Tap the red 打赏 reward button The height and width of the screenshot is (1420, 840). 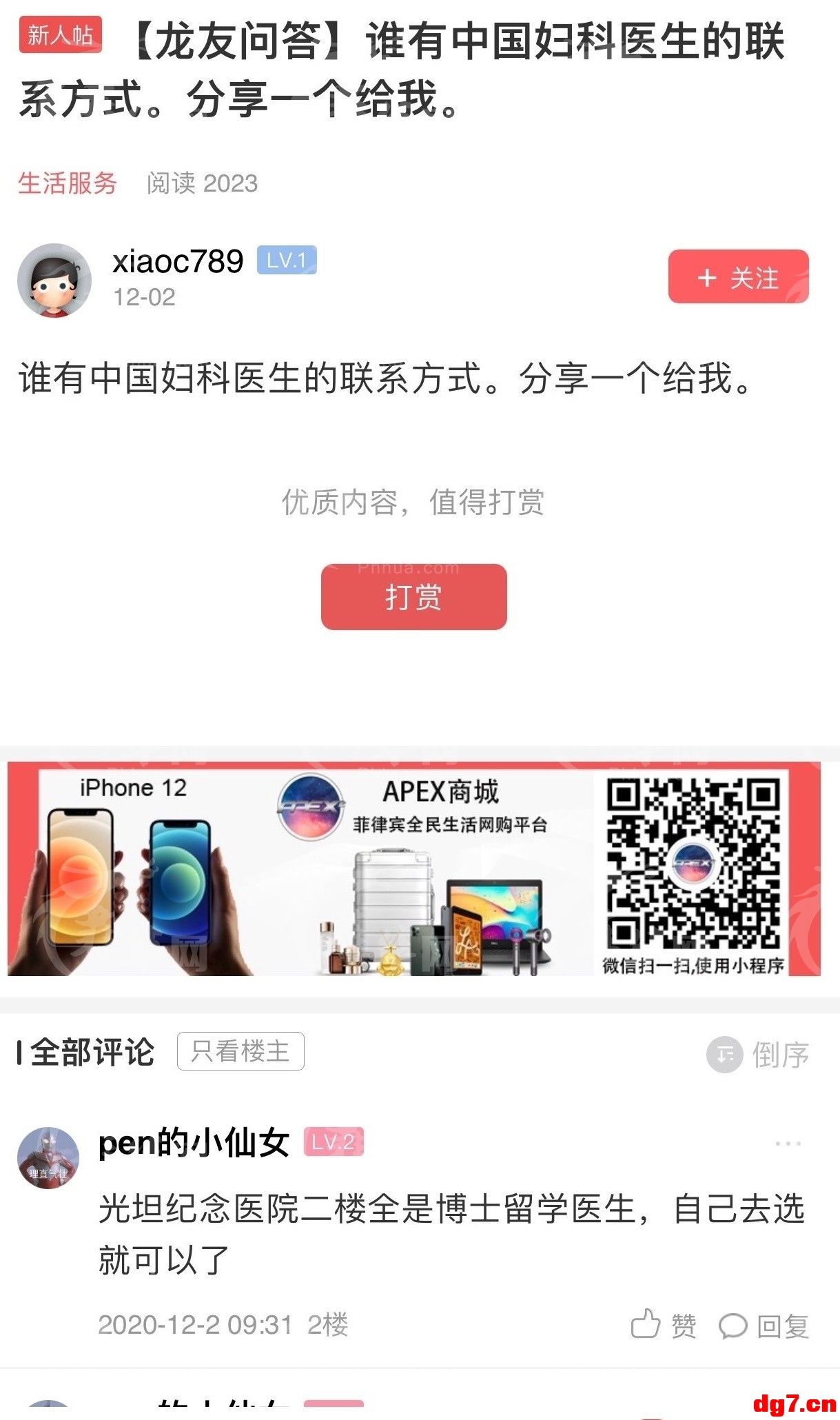pyautogui.click(x=413, y=596)
